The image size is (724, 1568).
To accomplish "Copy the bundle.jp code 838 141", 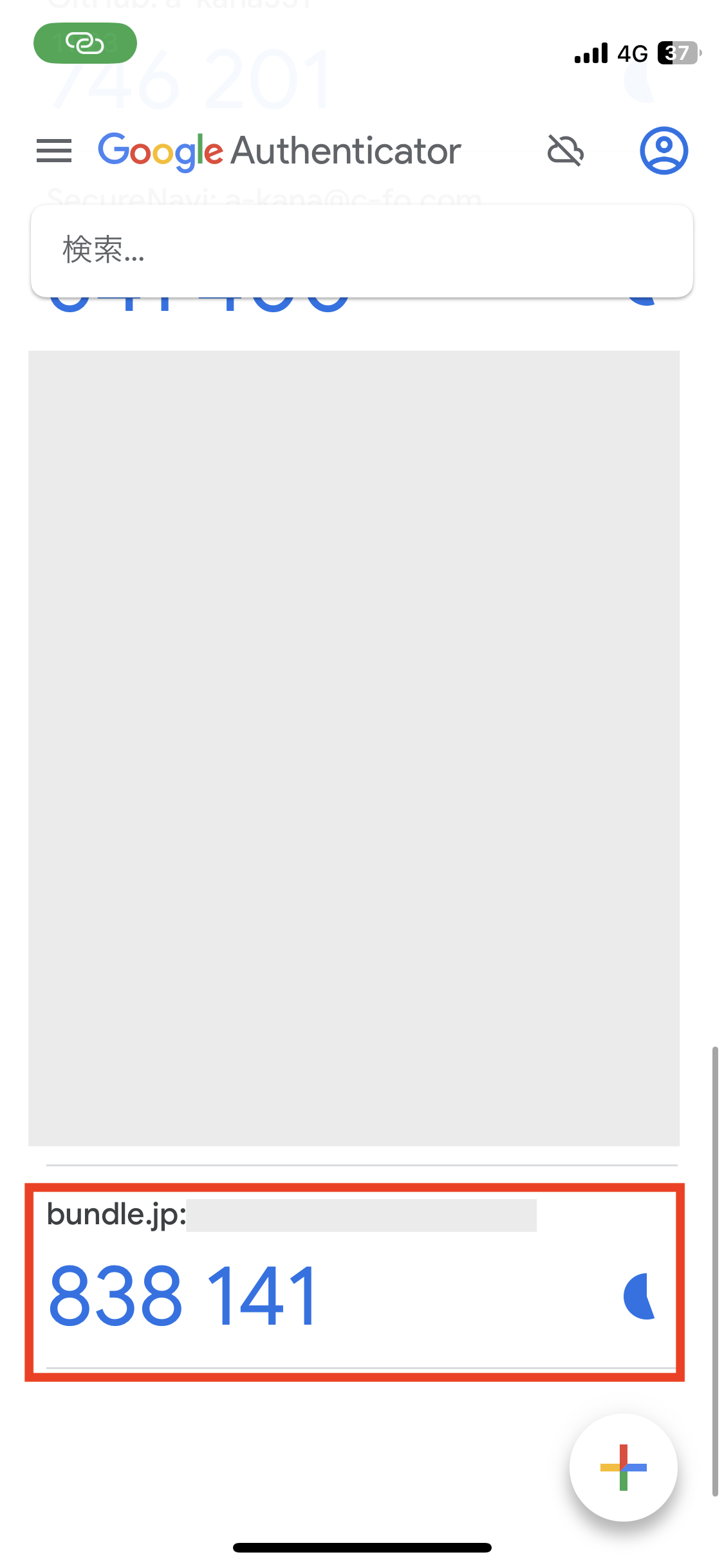I will coord(183,1295).
